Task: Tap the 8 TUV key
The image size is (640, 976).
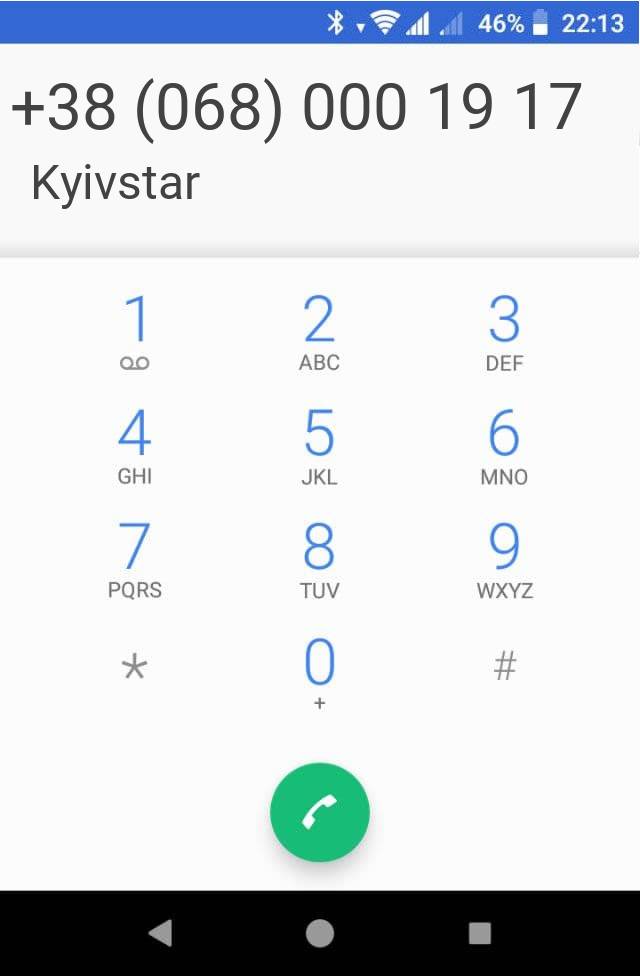Action: (x=319, y=560)
